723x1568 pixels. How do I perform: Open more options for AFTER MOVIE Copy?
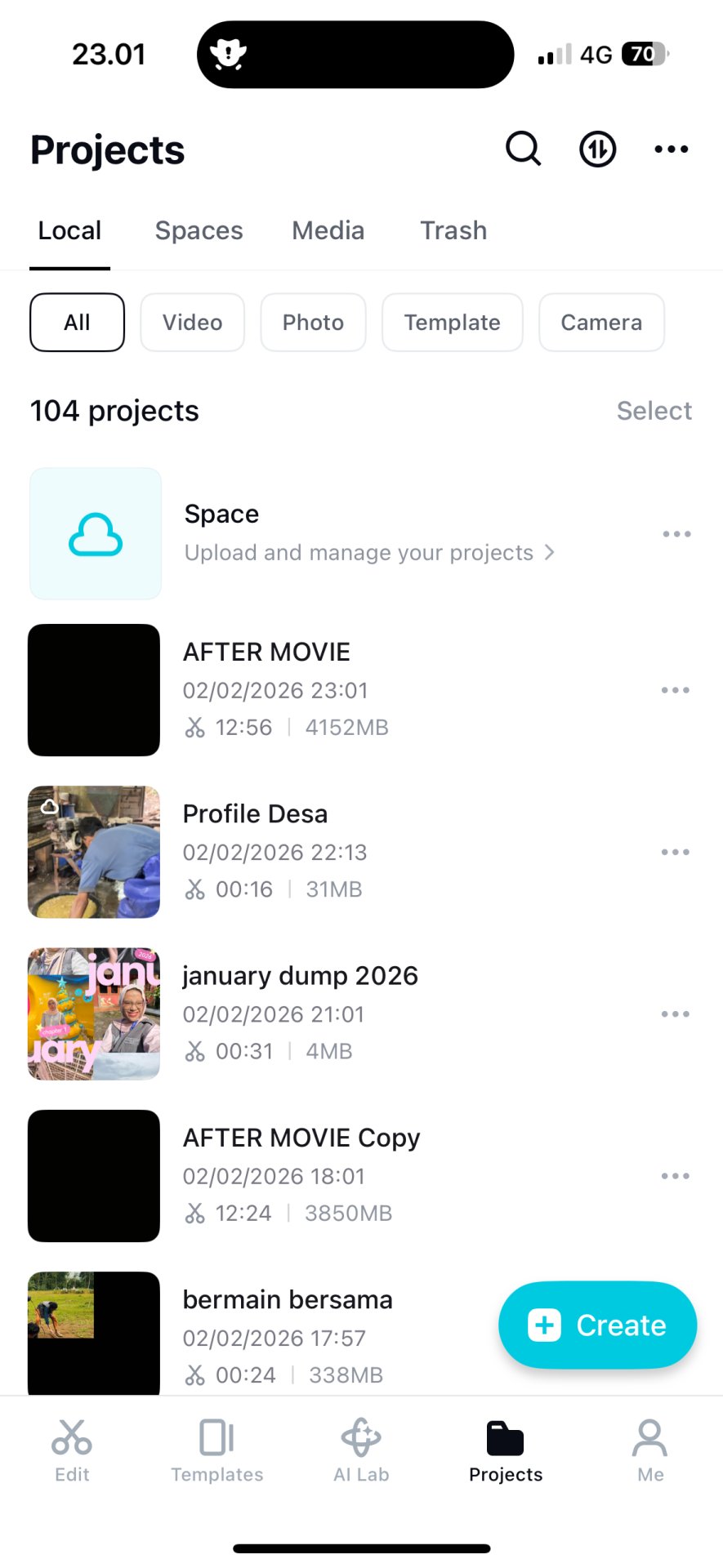coord(676,1176)
